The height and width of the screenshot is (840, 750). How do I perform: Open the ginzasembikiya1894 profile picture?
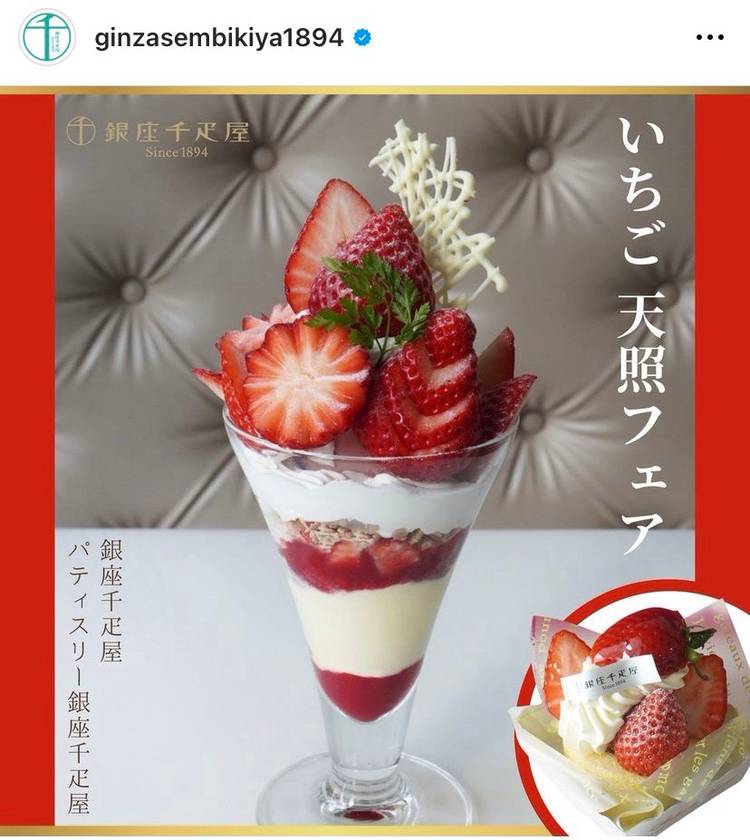pyautogui.click(x=47, y=38)
